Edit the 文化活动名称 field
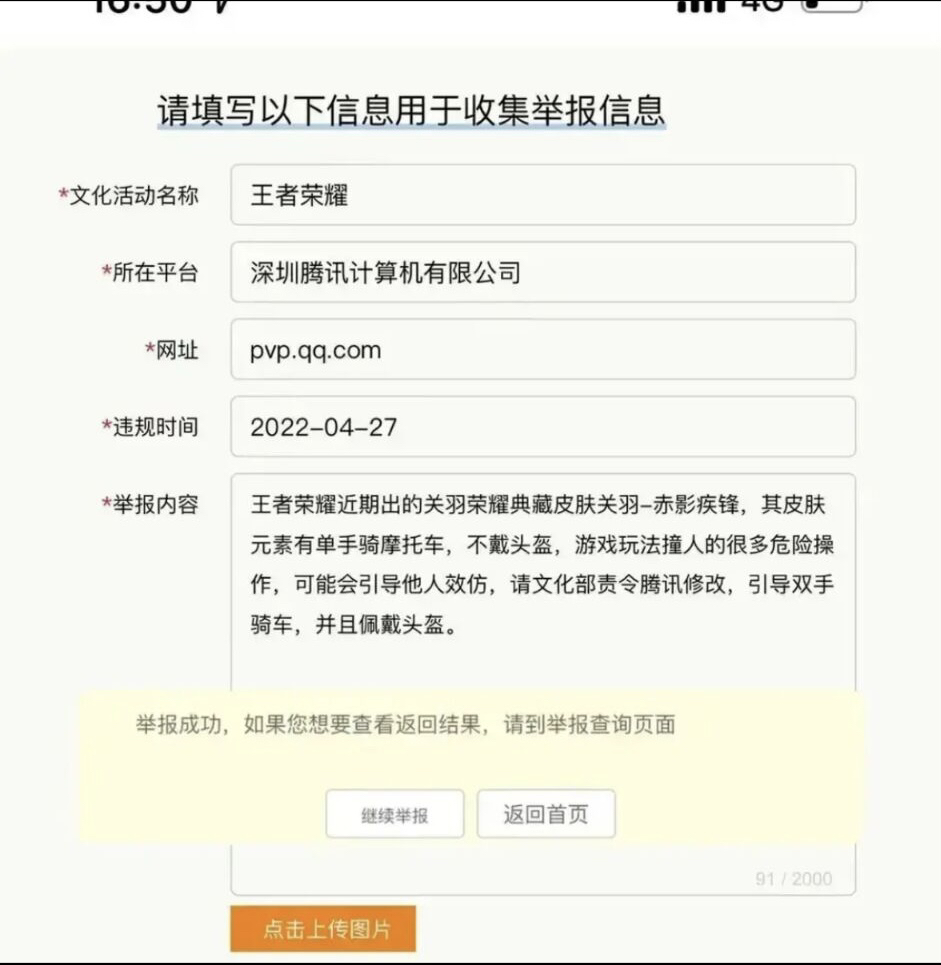The width and height of the screenshot is (941, 965). tap(542, 194)
